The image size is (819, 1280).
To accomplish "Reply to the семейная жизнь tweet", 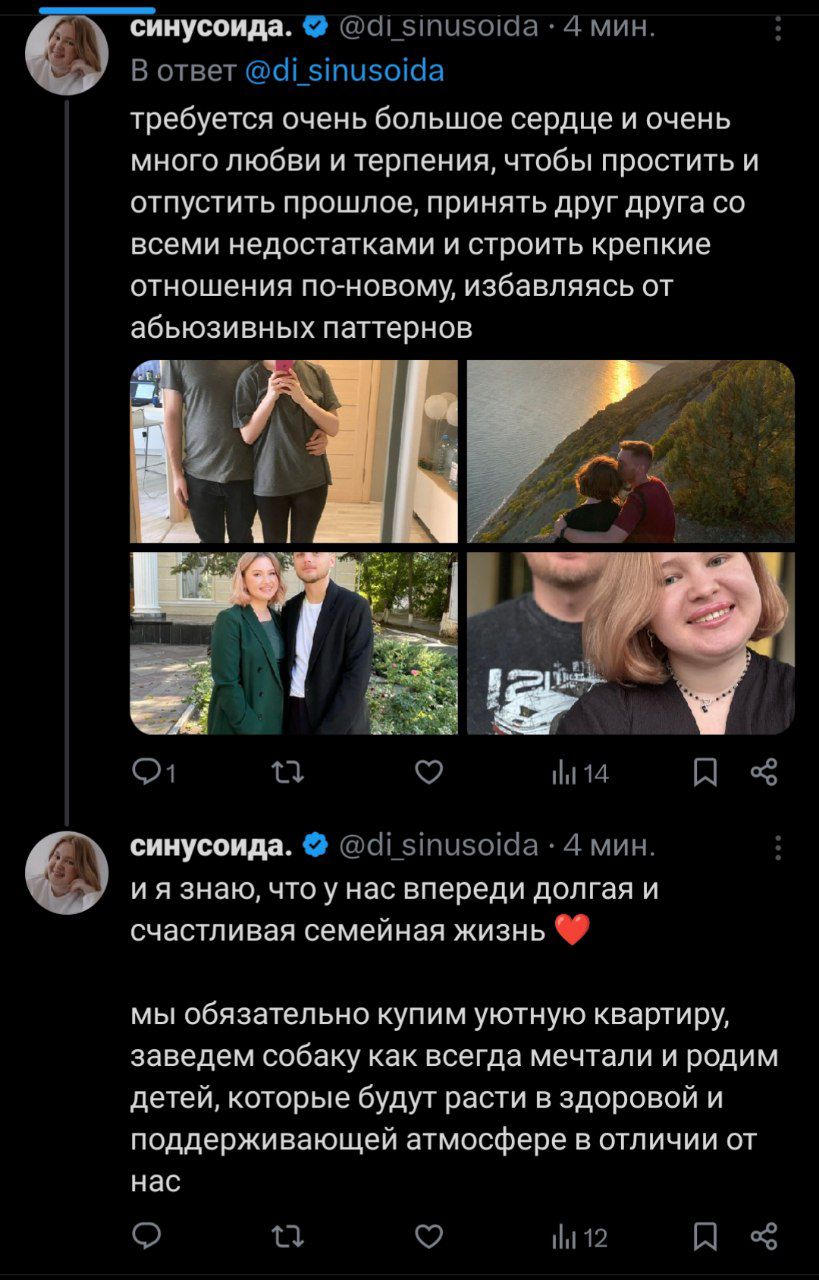I will [147, 1237].
